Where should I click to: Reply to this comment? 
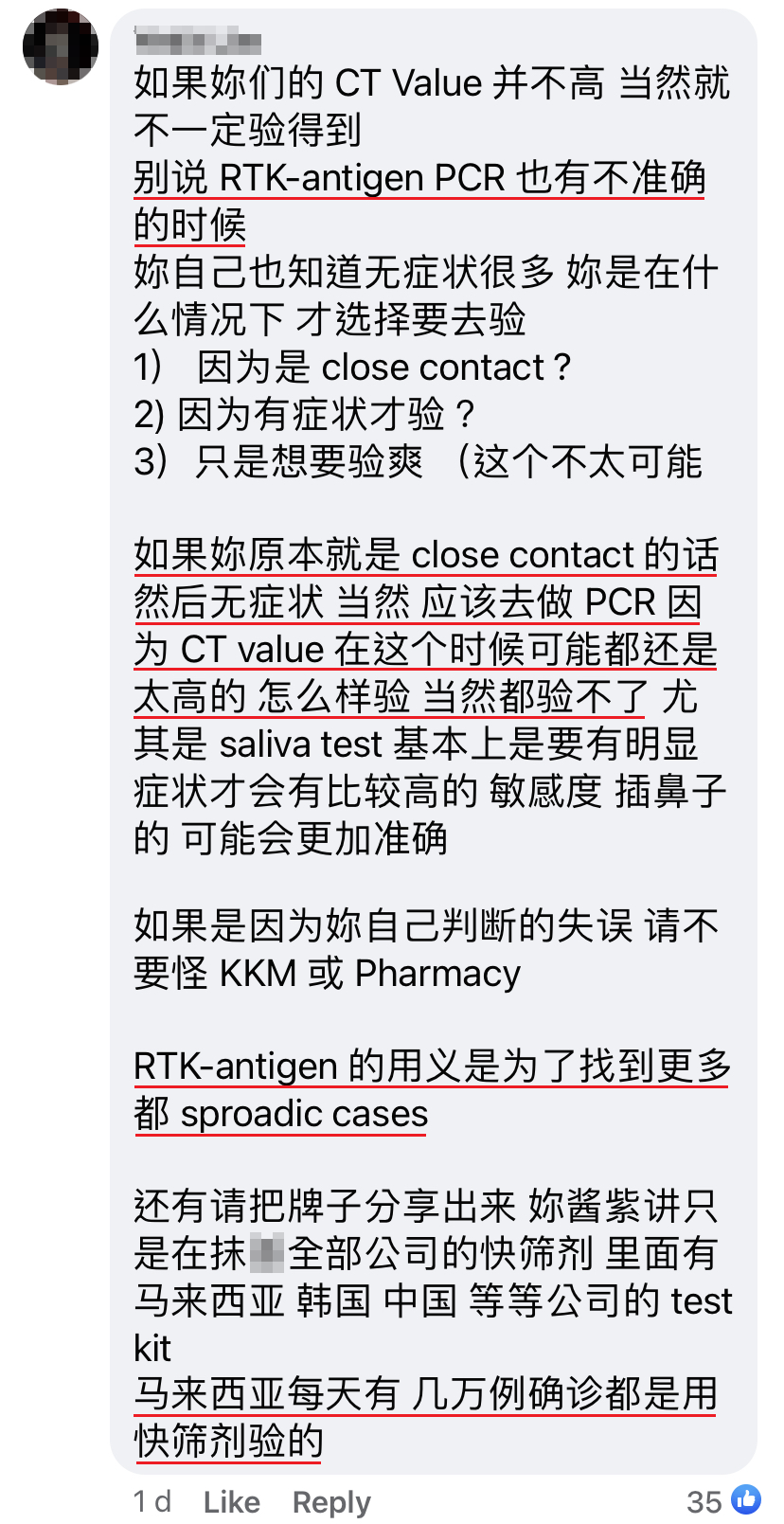(331, 1501)
